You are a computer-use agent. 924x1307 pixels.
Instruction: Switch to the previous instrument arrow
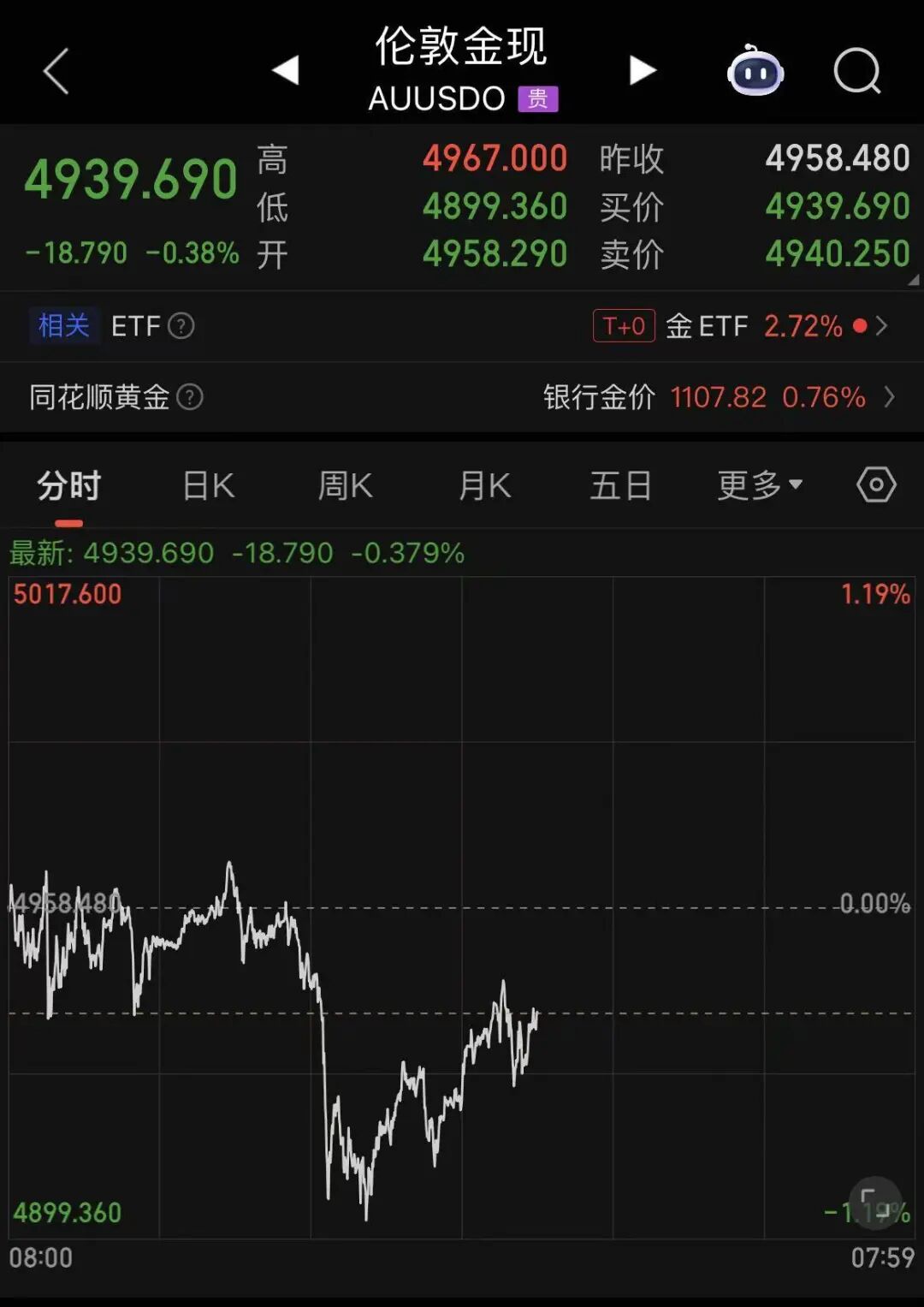coord(286,70)
